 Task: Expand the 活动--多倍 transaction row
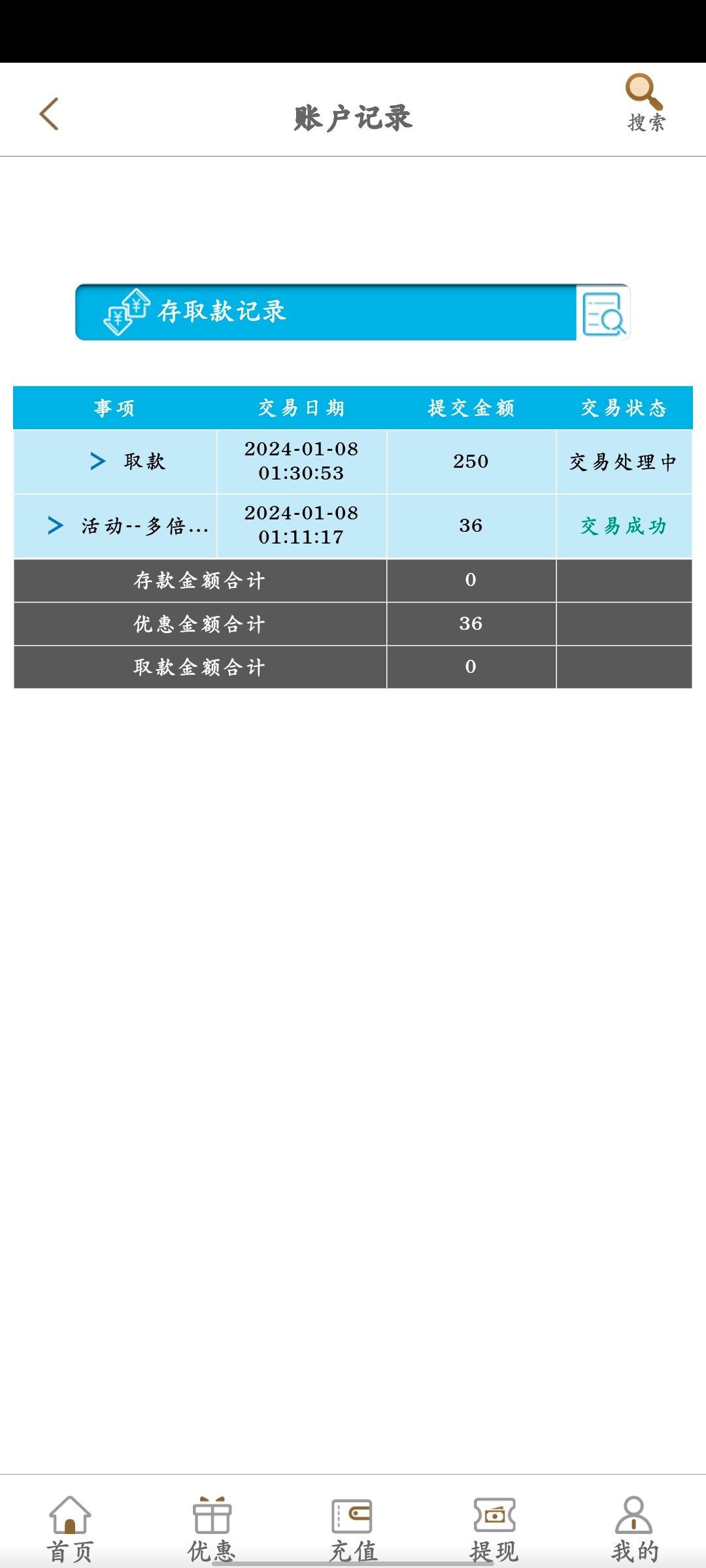56,525
